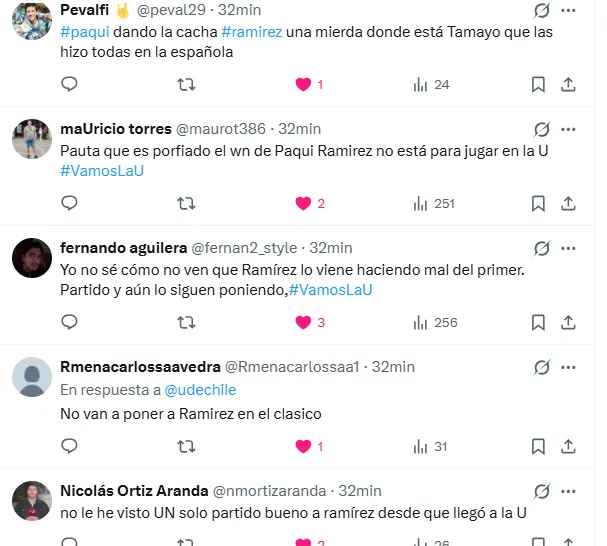Retweet Pevalfi's post
Image resolution: width=607 pixels, height=546 pixels.
pos(186,85)
